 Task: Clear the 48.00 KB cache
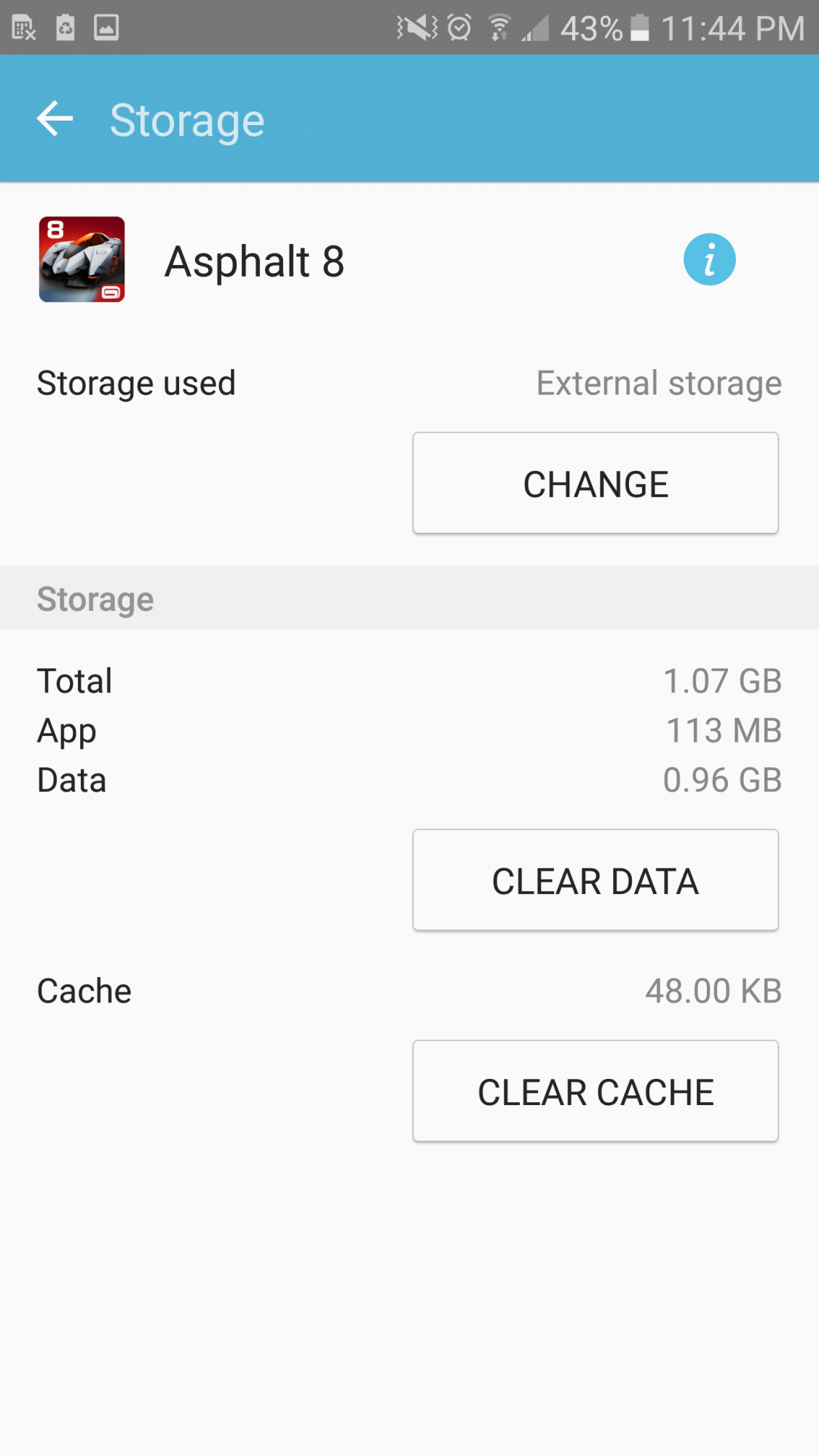pos(596,1091)
